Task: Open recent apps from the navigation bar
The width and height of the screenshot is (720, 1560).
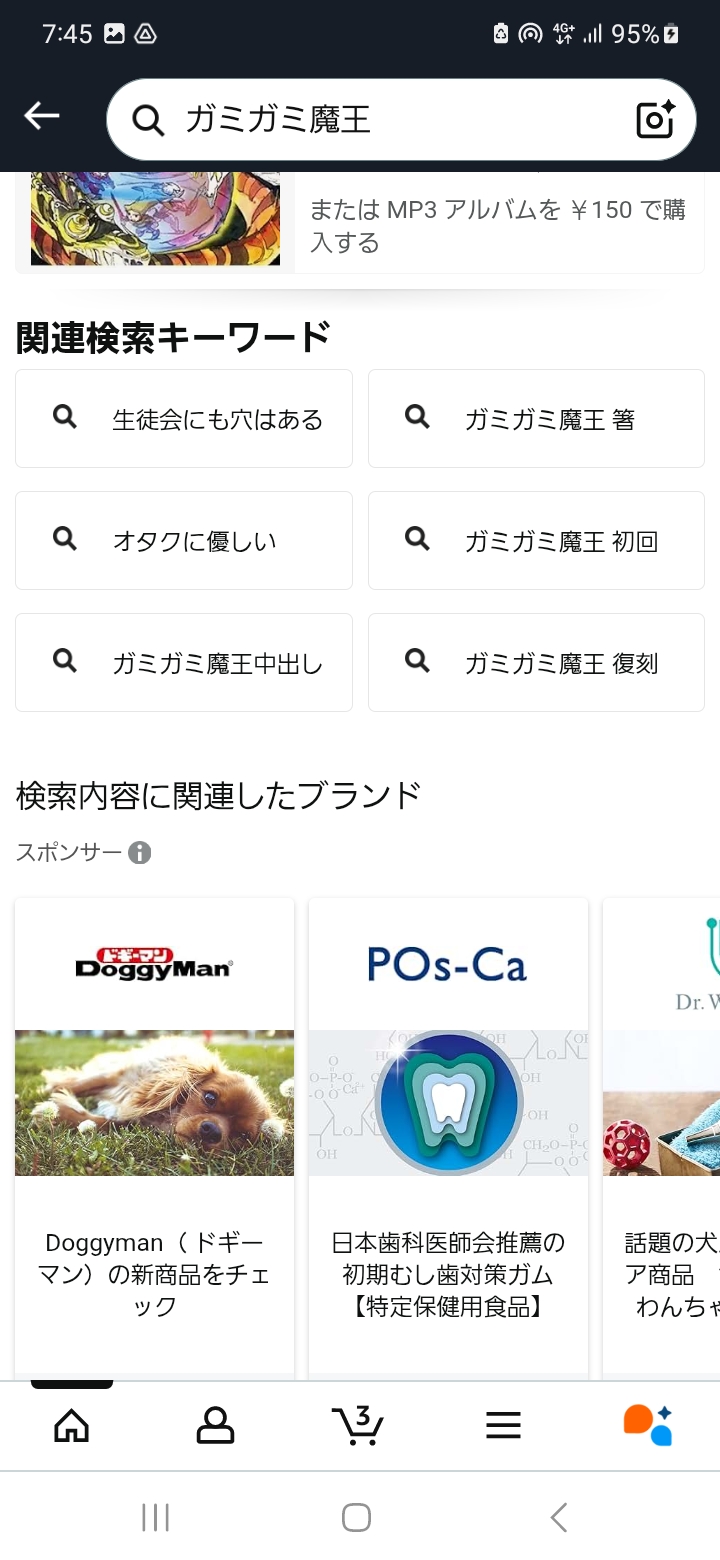Action: 155,1517
